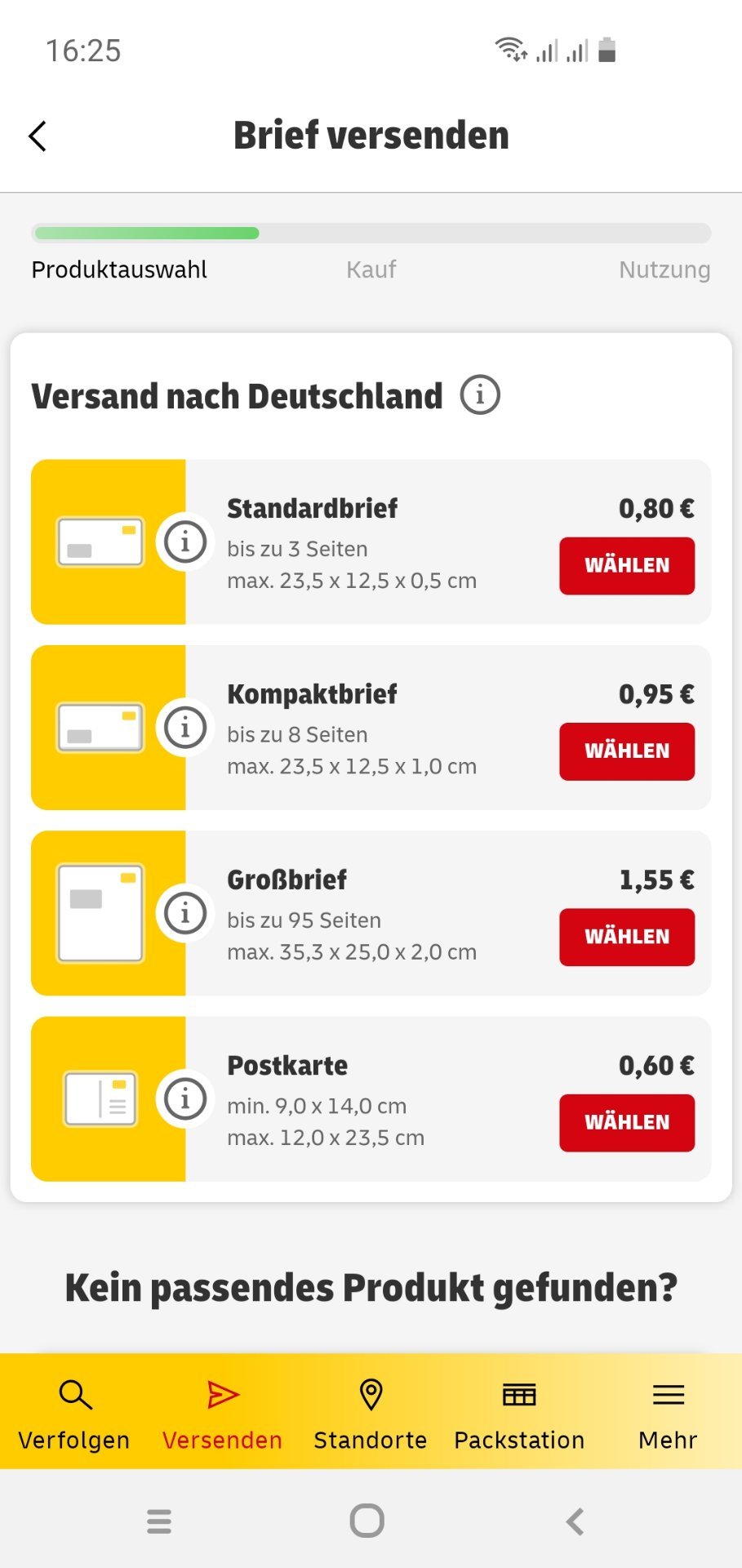
Task: Switch to the Verfolgen tab
Action: coord(74,1413)
